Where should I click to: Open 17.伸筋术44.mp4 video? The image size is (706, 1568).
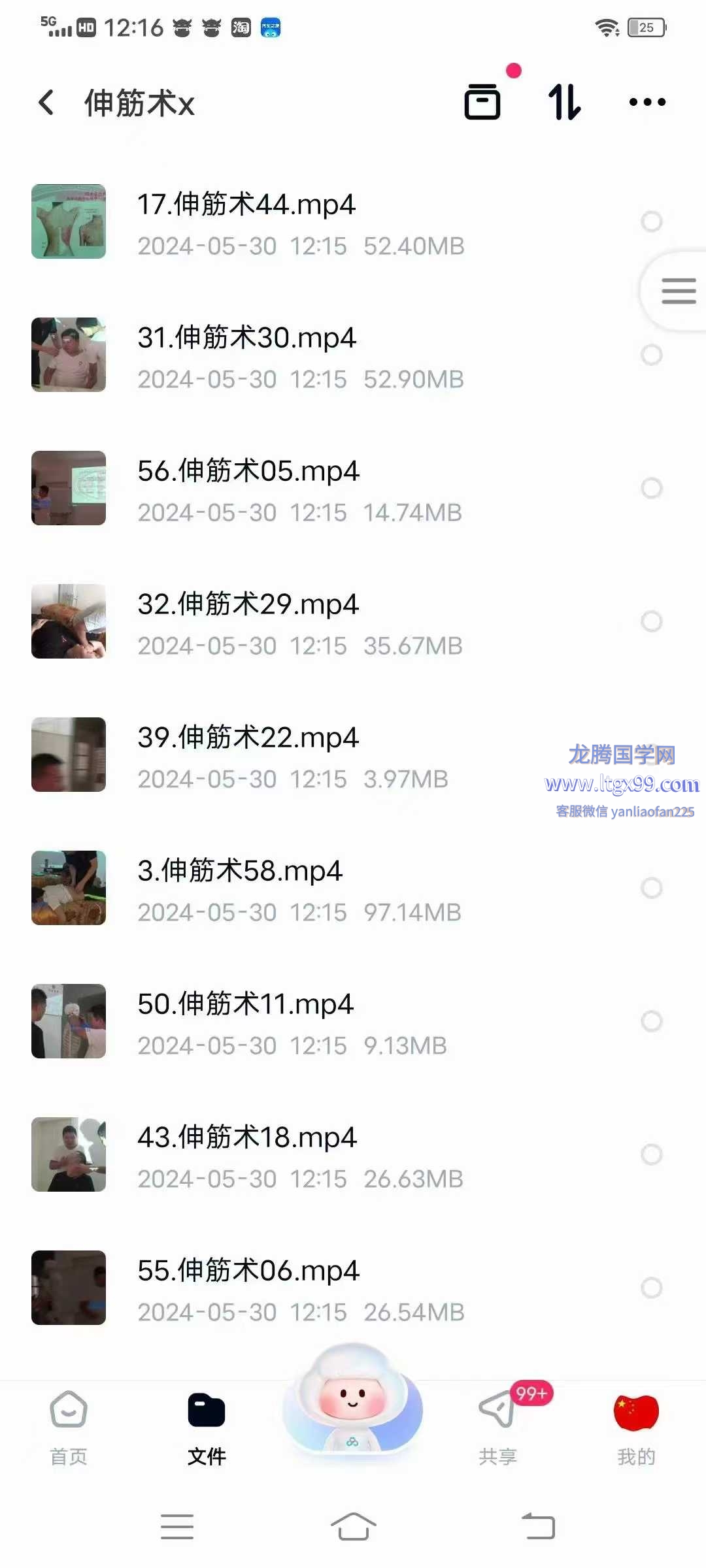point(246,205)
